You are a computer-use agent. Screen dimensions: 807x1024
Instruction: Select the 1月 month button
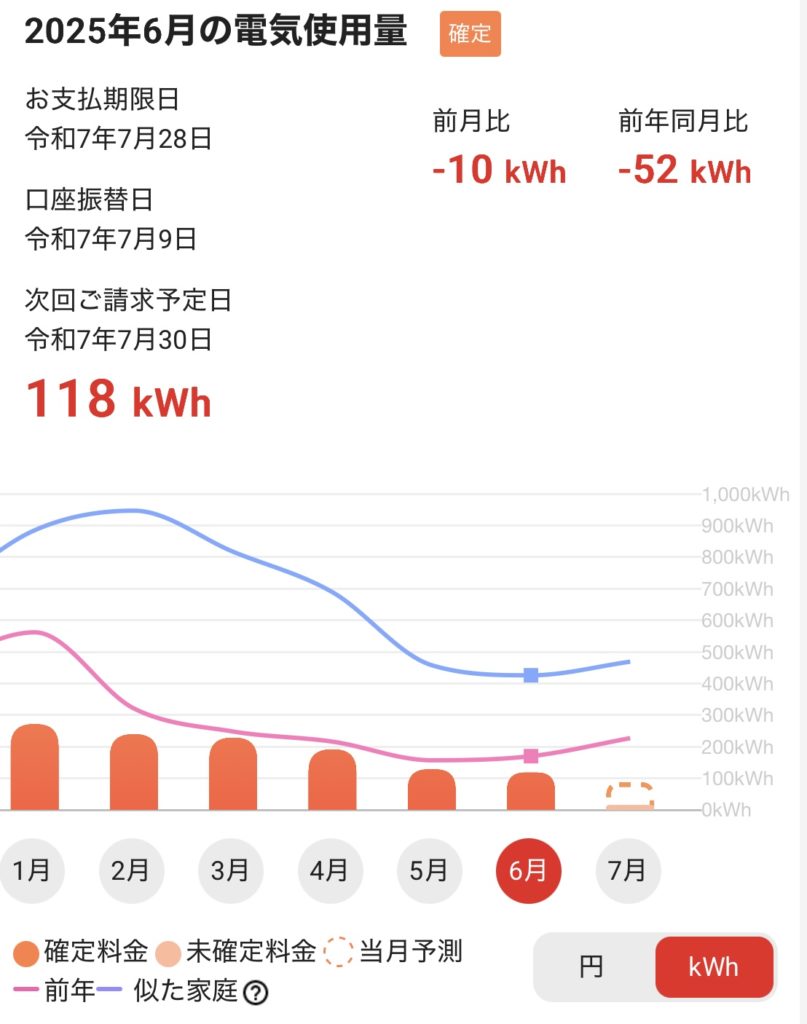[32, 871]
